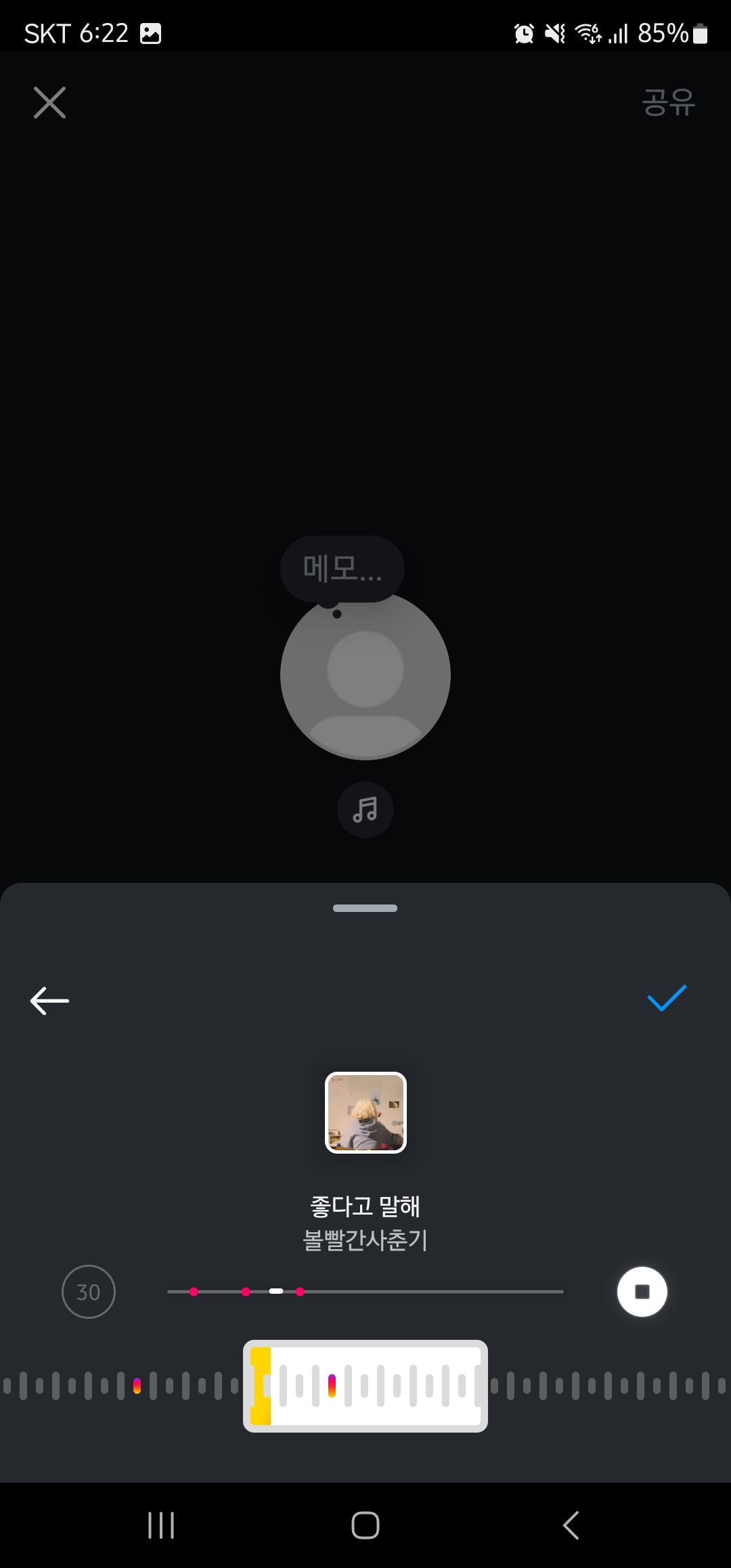This screenshot has width=731, height=1568.
Task: Move the white playback position indicator
Action: 276,1291
